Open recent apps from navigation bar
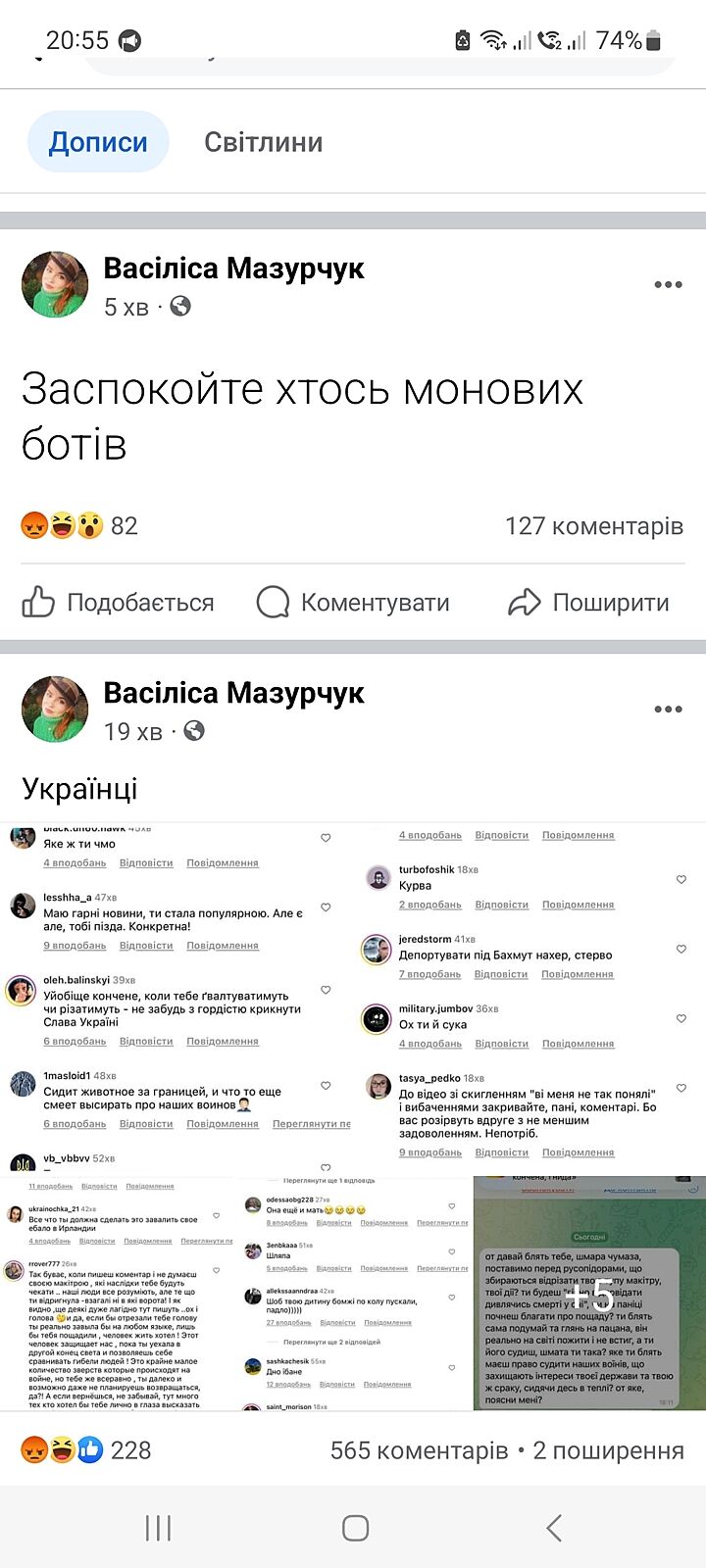Image resolution: width=706 pixels, height=1568 pixels. pyautogui.click(x=158, y=1527)
